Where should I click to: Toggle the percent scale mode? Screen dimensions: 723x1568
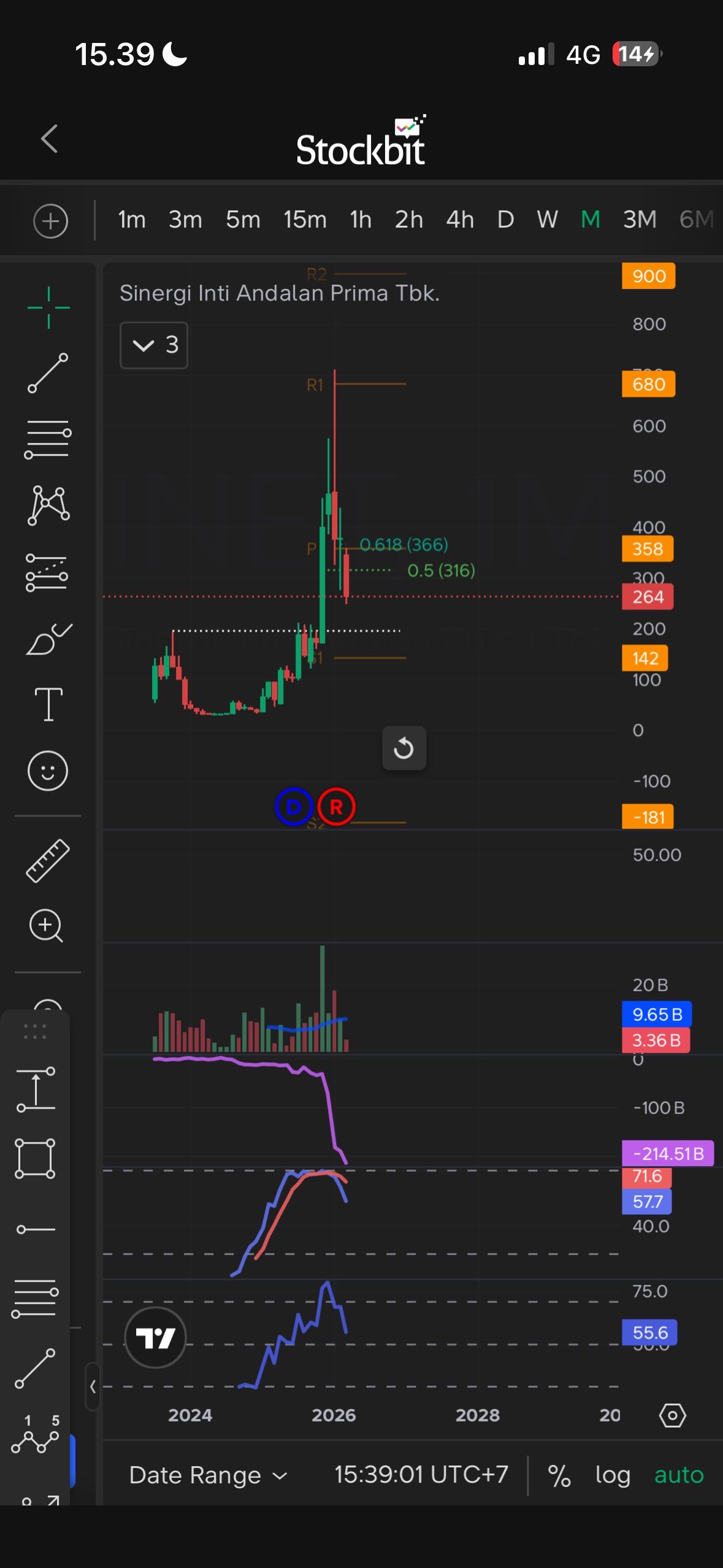click(559, 1475)
